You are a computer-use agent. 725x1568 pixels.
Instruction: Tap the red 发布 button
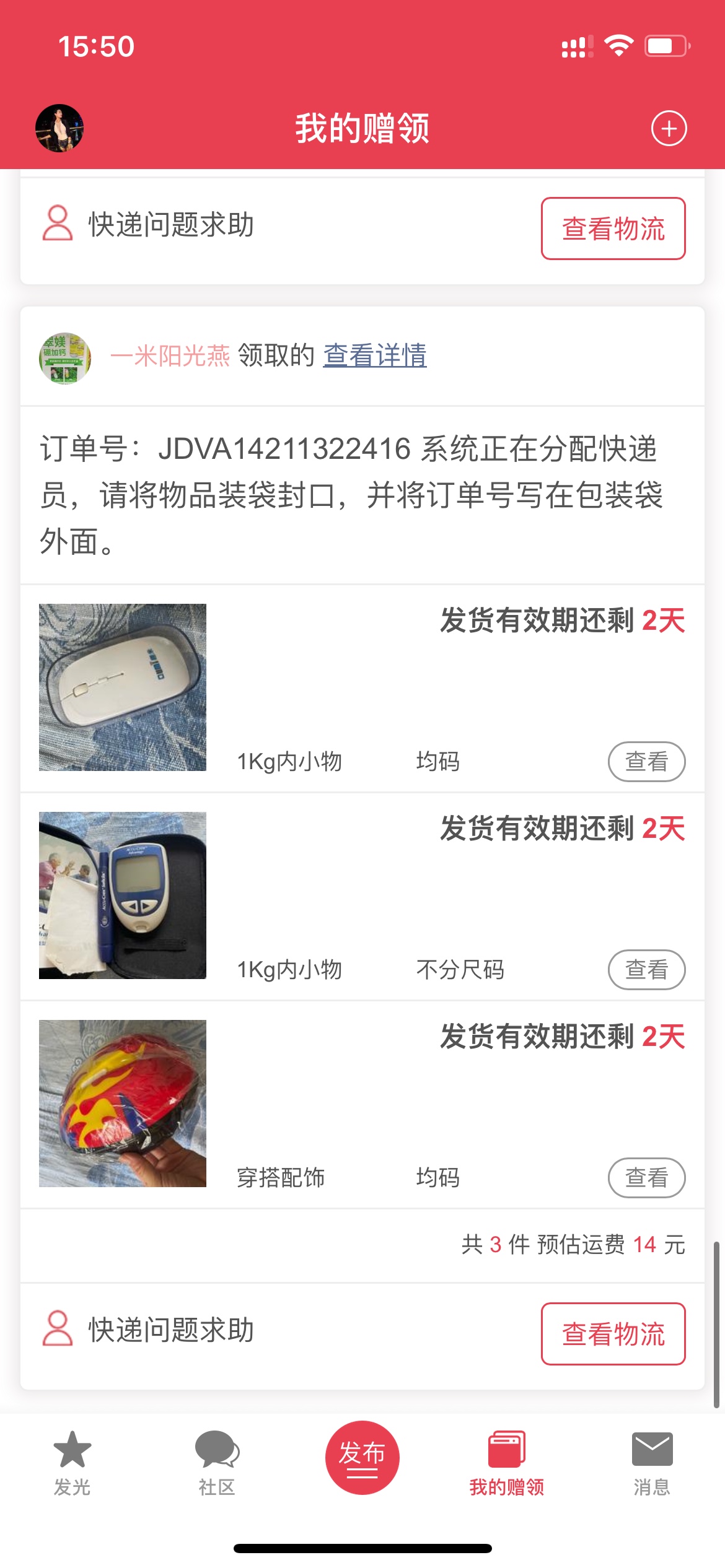tap(362, 1457)
